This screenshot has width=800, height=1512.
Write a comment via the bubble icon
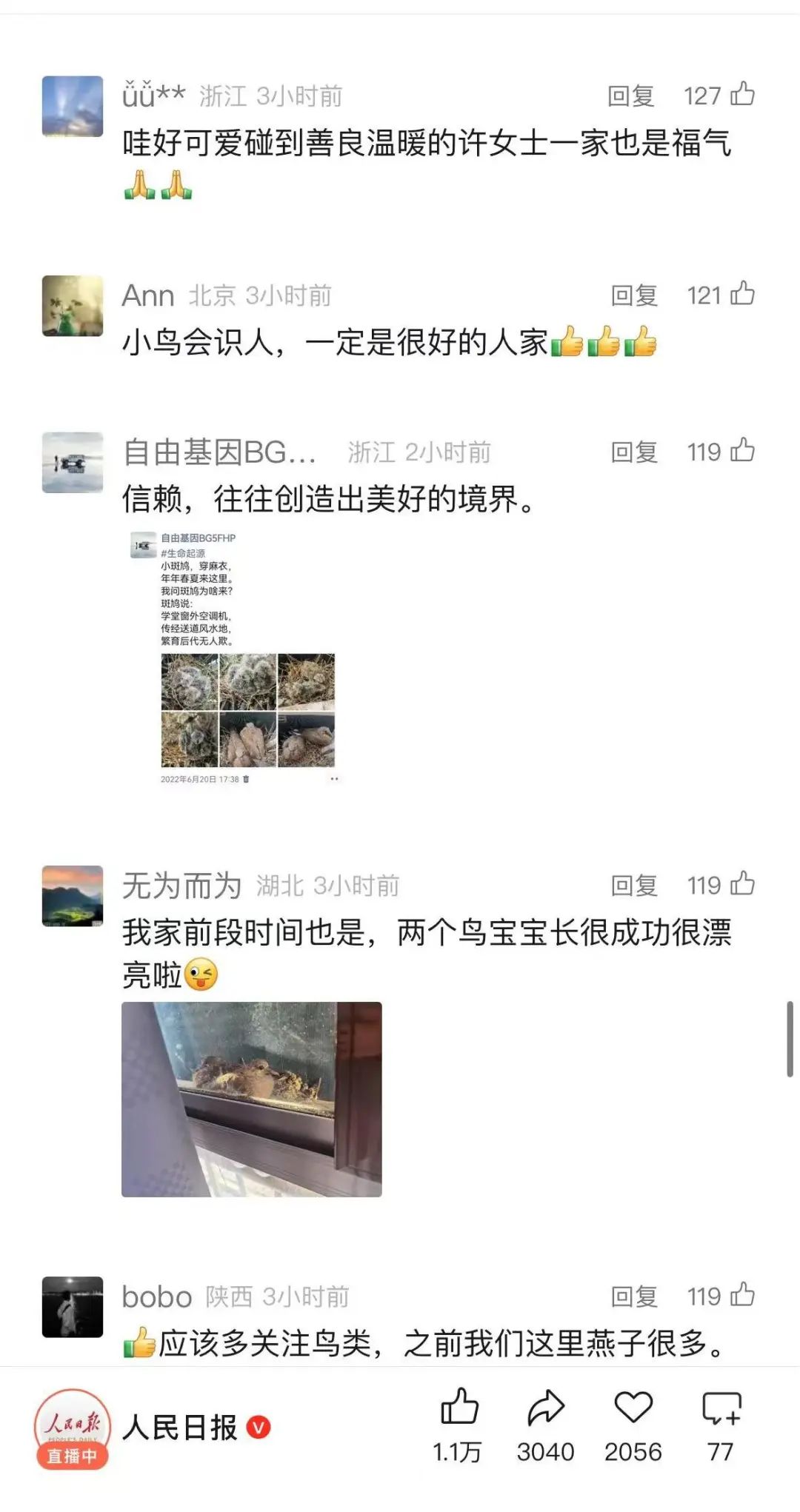click(x=721, y=1407)
